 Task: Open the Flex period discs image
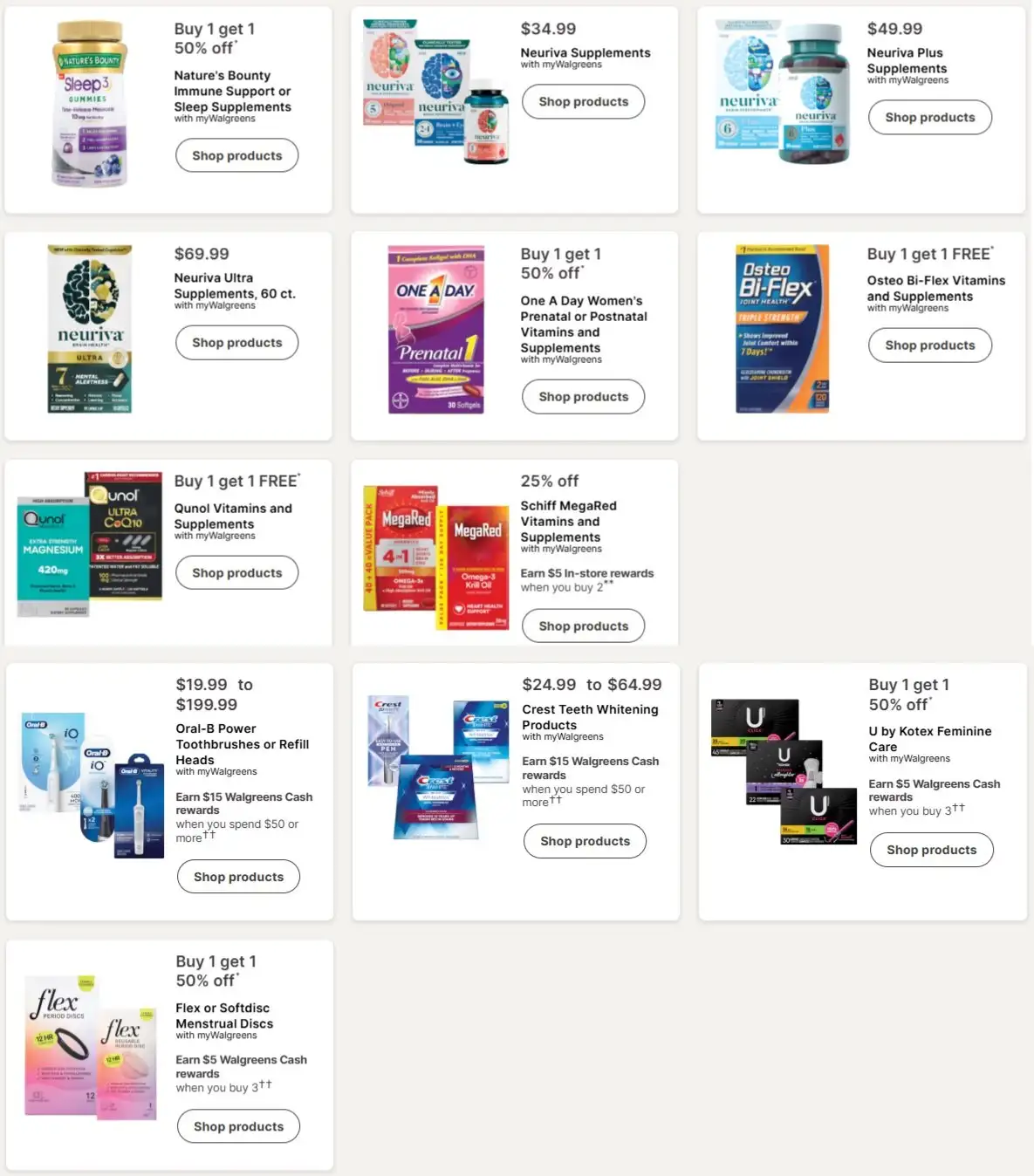[x=91, y=1047]
